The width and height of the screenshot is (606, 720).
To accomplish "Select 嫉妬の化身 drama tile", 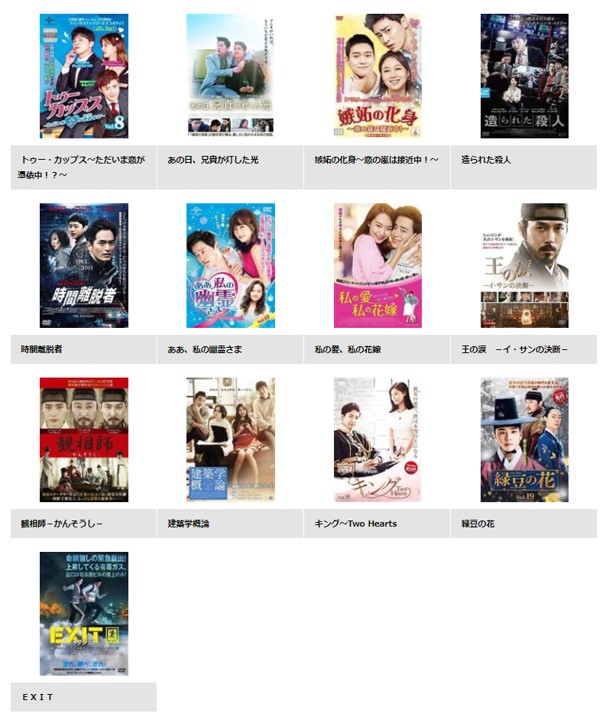I will tap(377, 76).
